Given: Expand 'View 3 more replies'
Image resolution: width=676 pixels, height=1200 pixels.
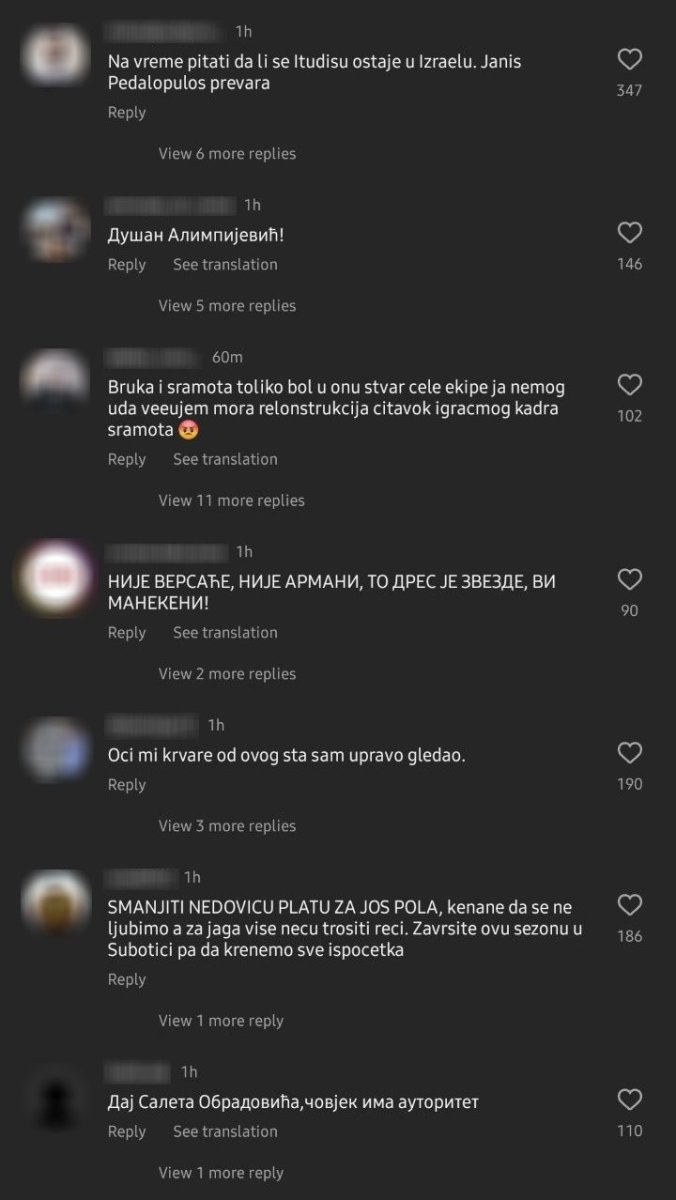Looking at the screenshot, I should point(227,826).
